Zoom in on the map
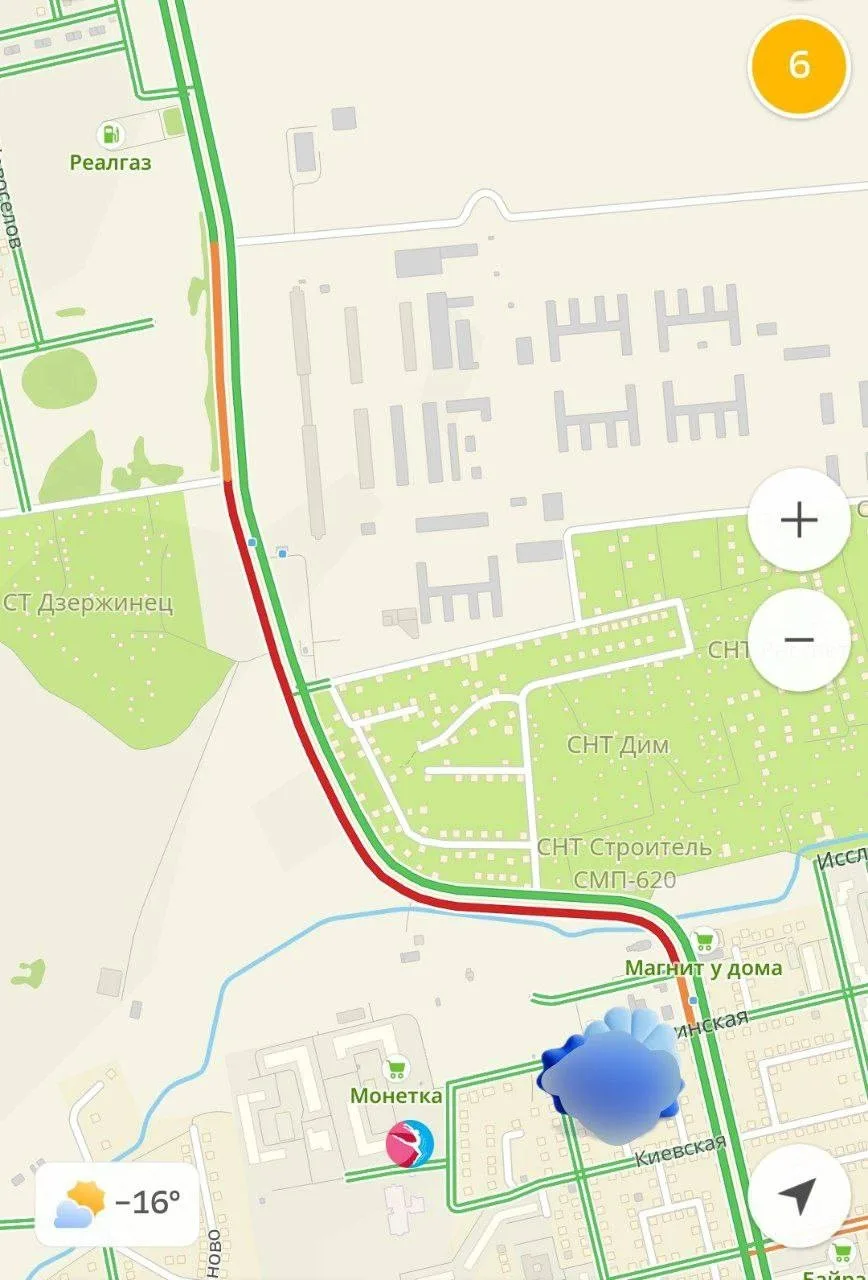The height and width of the screenshot is (1280, 868). [x=798, y=520]
